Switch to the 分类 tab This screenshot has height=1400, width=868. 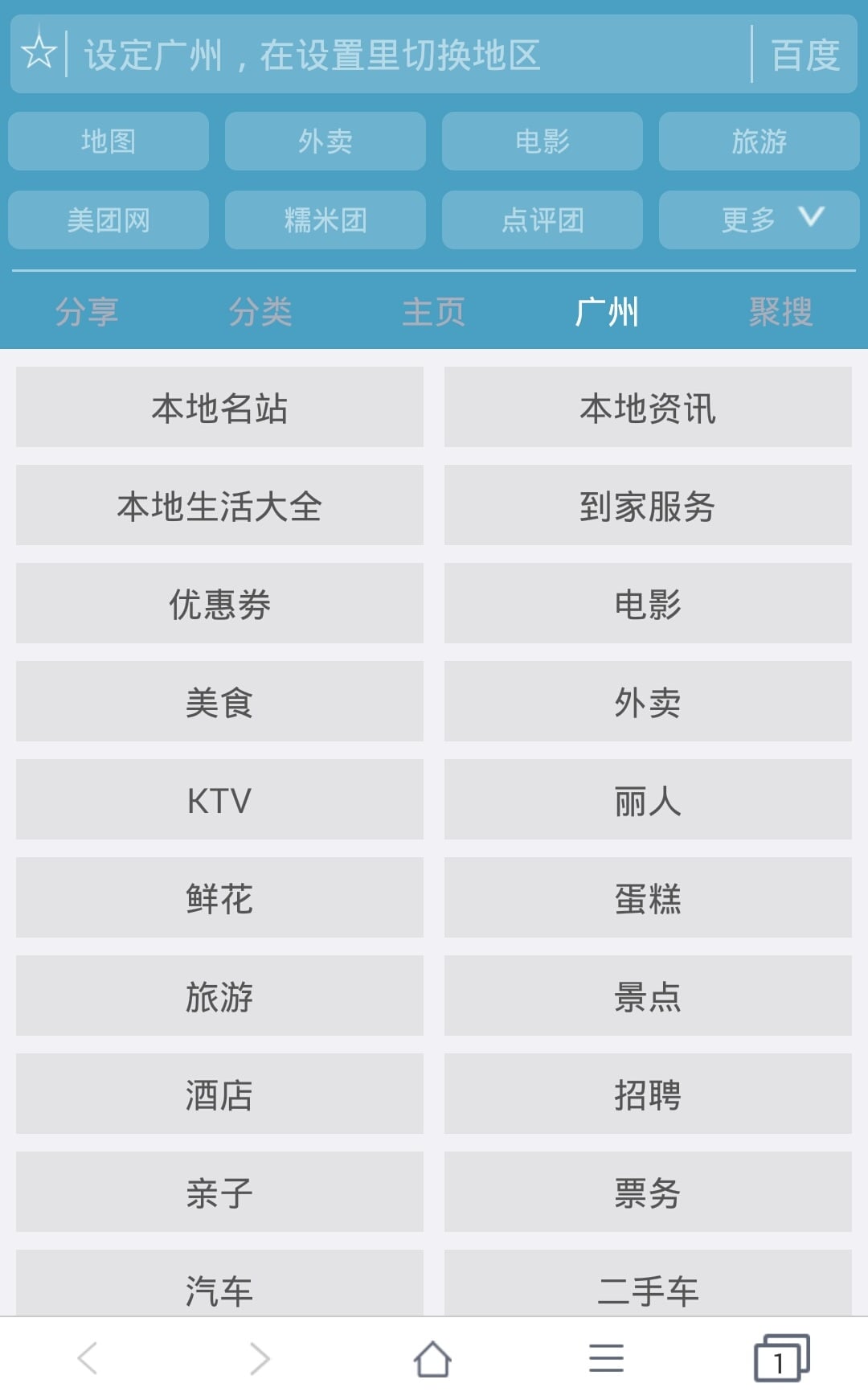pyautogui.click(x=260, y=311)
